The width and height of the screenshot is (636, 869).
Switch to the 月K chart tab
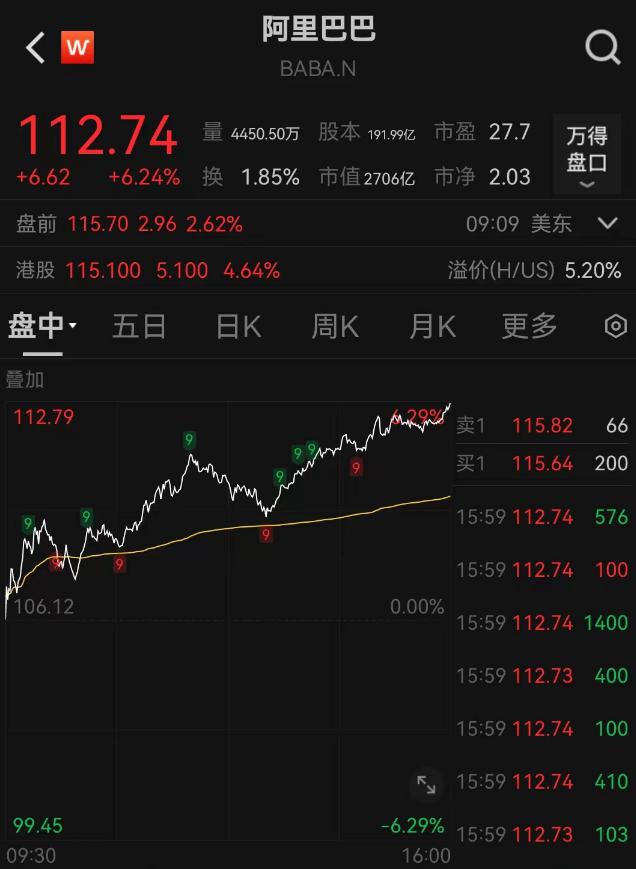coord(432,326)
